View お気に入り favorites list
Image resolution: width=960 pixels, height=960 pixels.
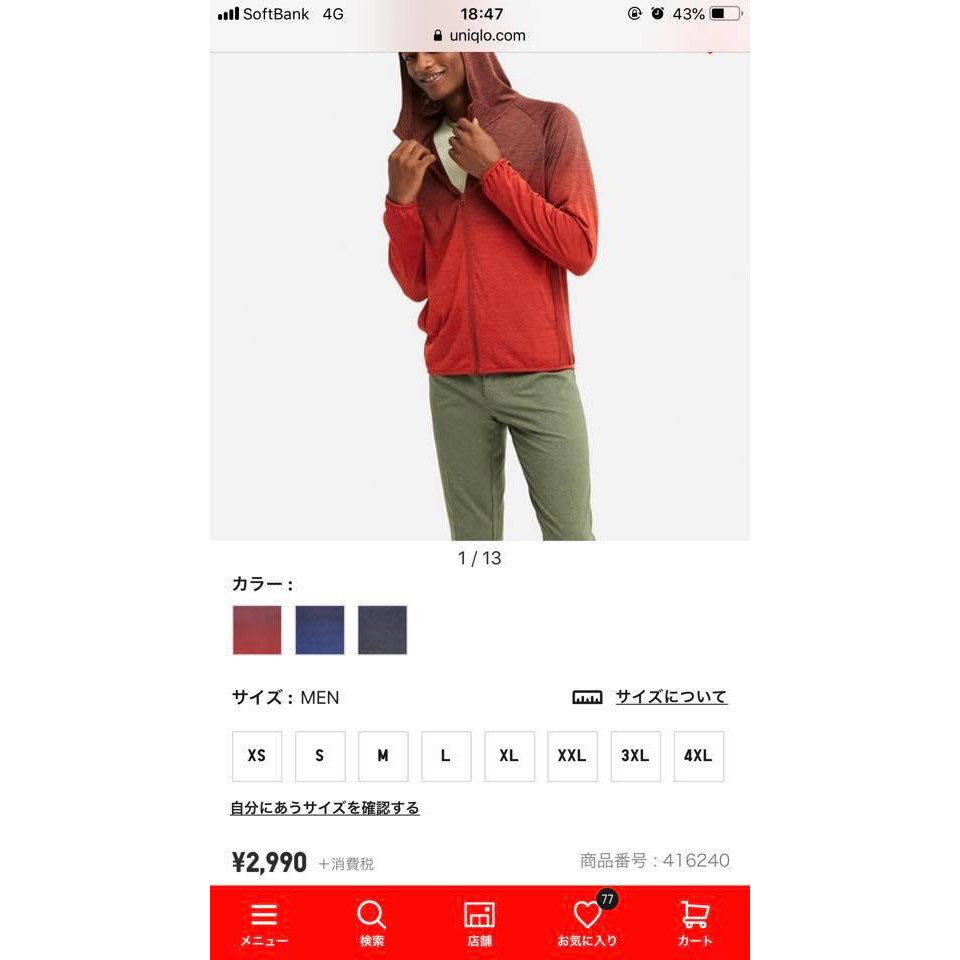click(x=587, y=924)
